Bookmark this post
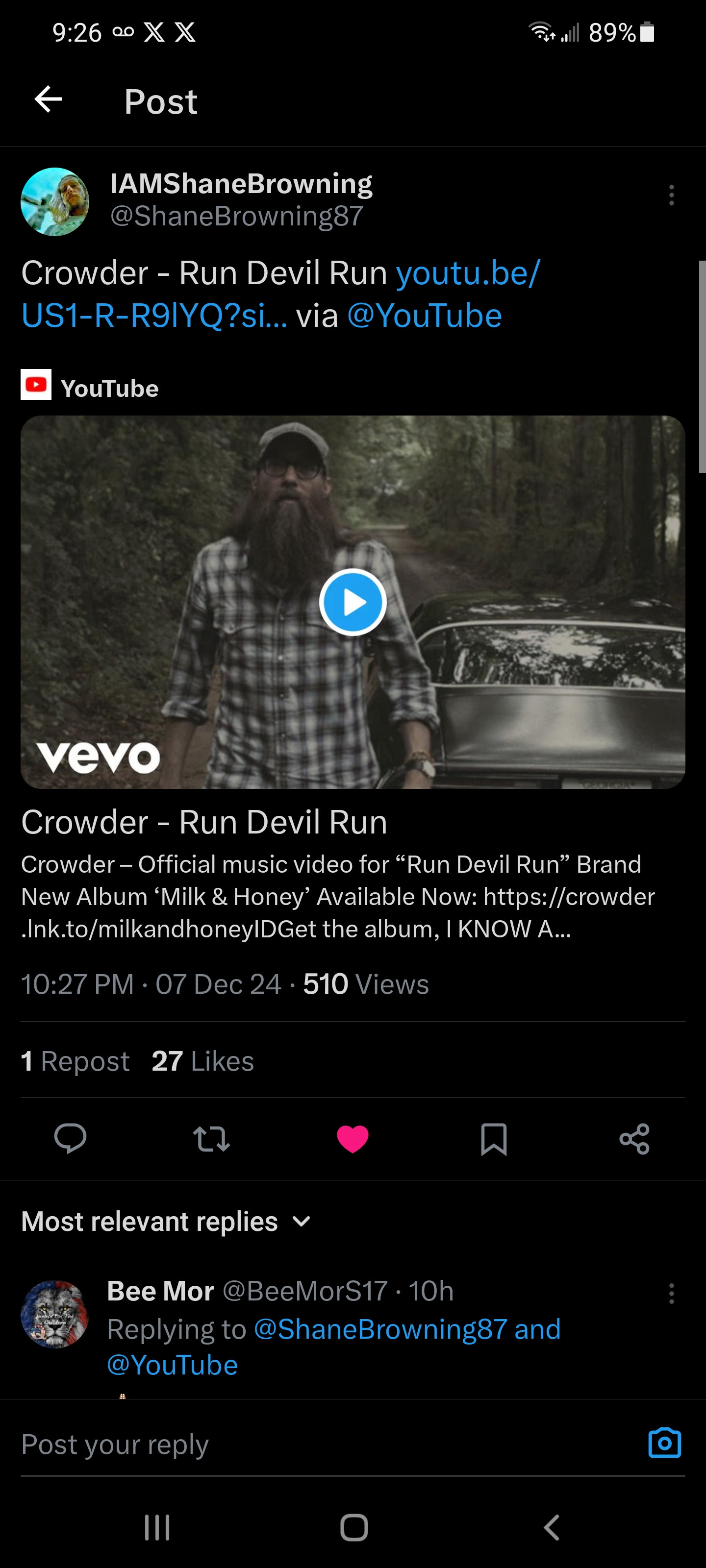Image resolution: width=706 pixels, height=1568 pixels. click(493, 1138)
